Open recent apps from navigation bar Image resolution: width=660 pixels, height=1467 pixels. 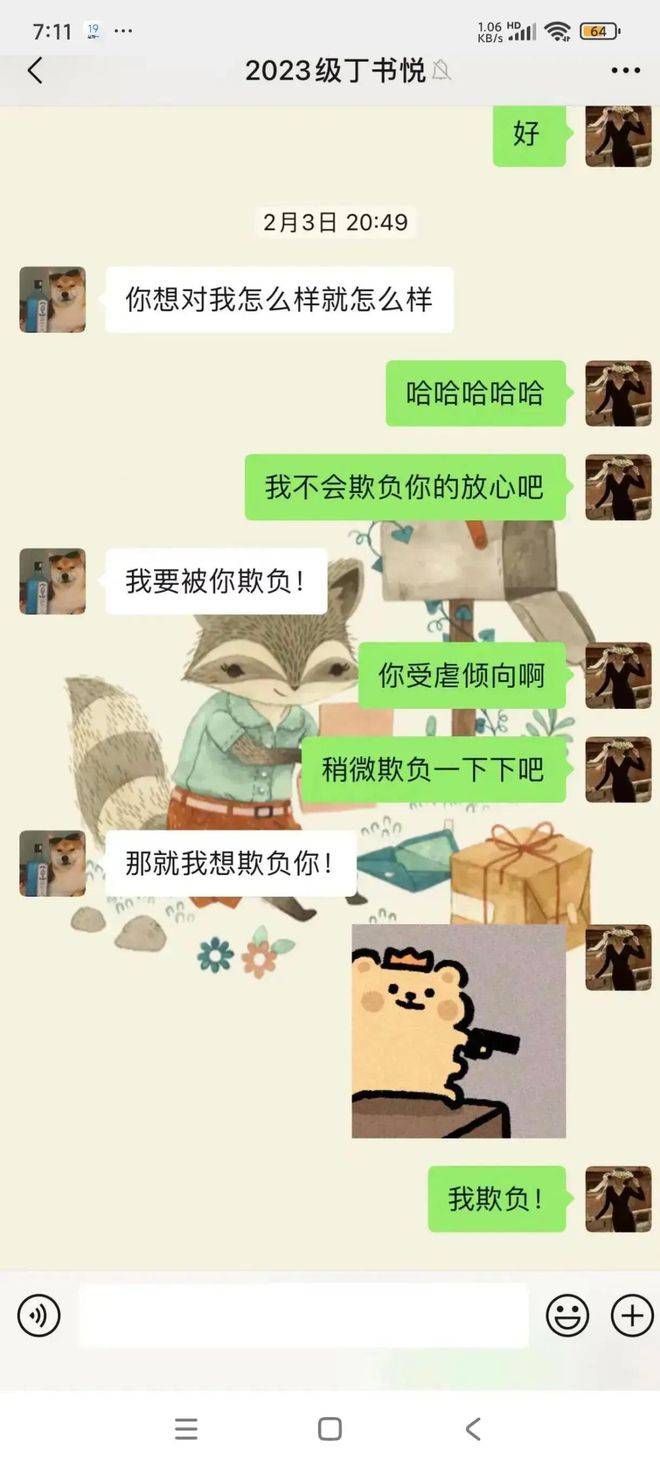(x=186, y=1429)
